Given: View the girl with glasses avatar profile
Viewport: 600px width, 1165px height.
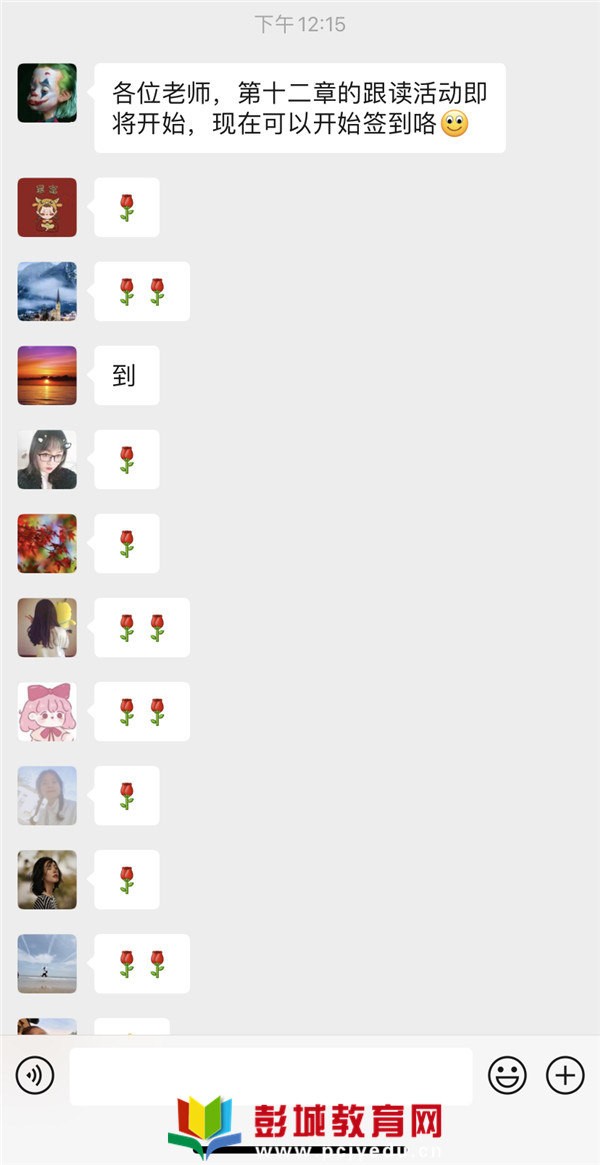Looking at the screenshot, I should [47, 459].
